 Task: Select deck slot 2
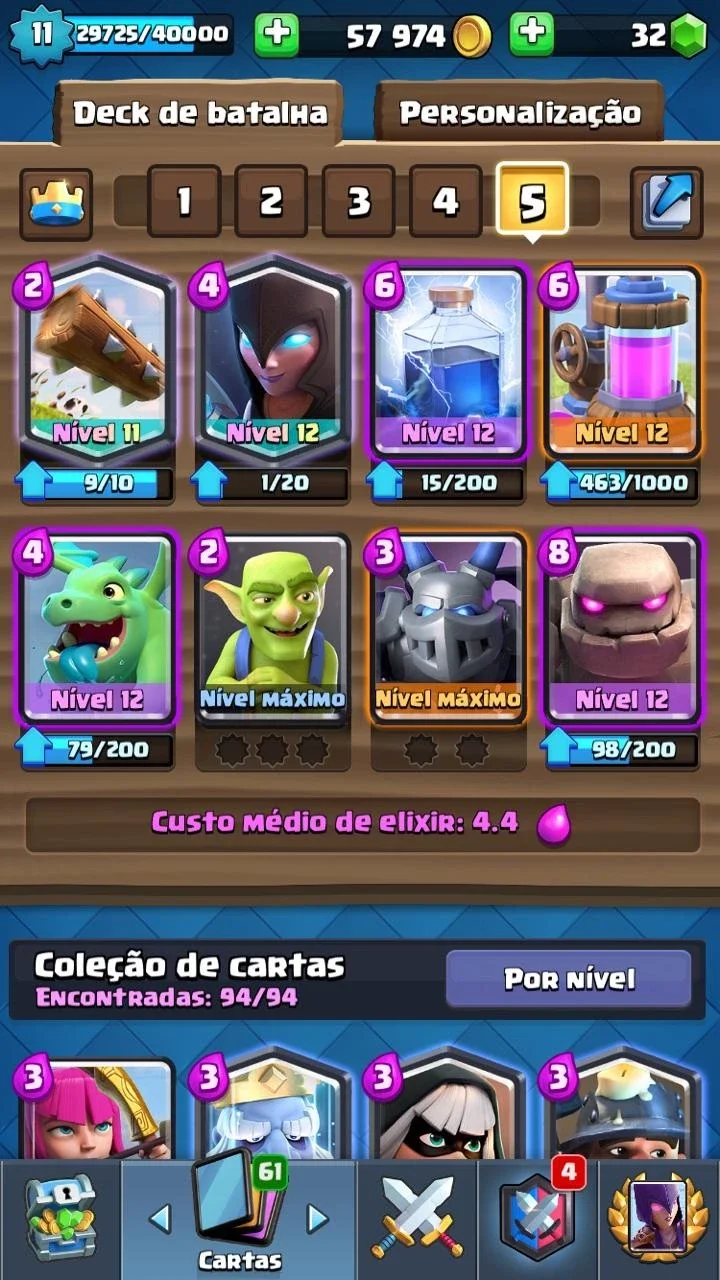[271, 201]
